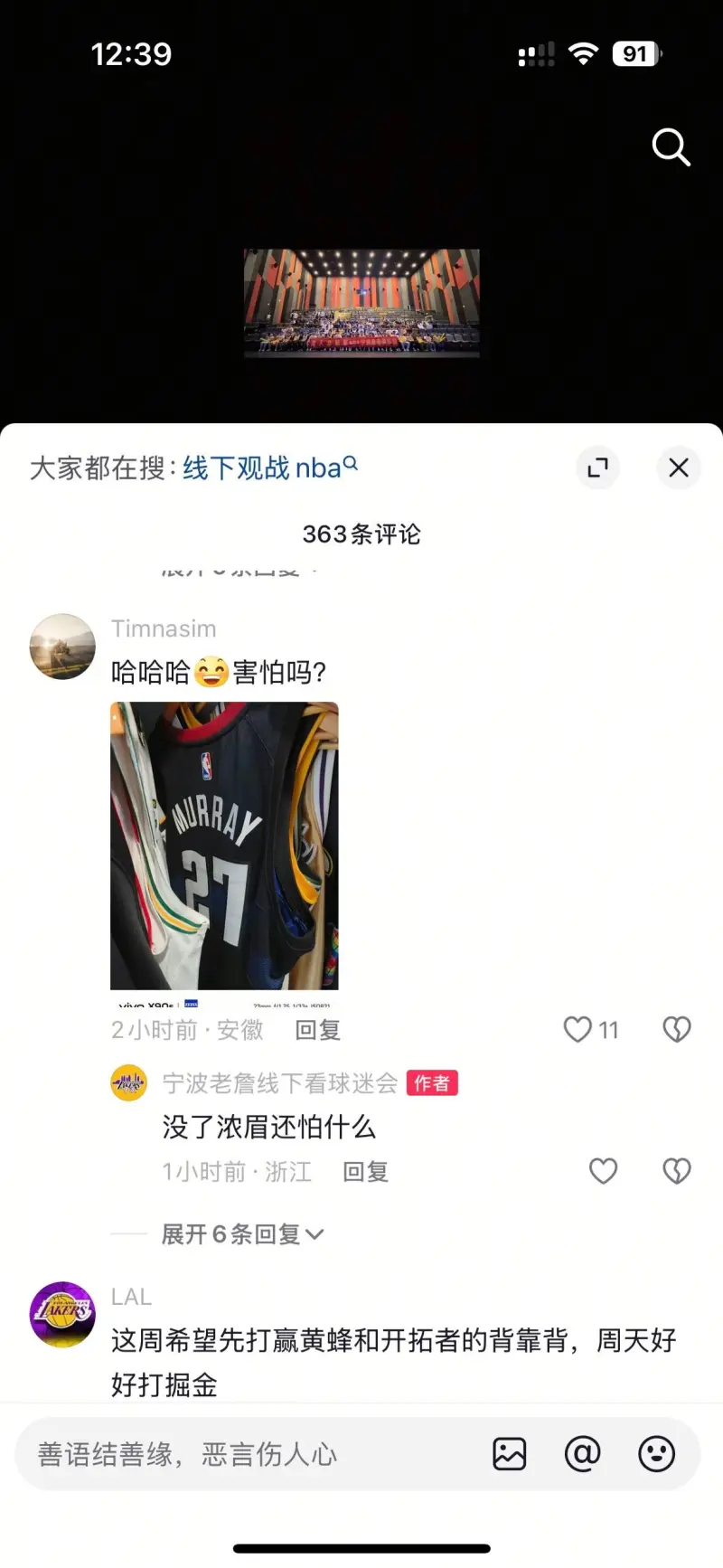Reply to Timnasim's comment
This screenshot has height=1568, width=723.
(317, 1030)
